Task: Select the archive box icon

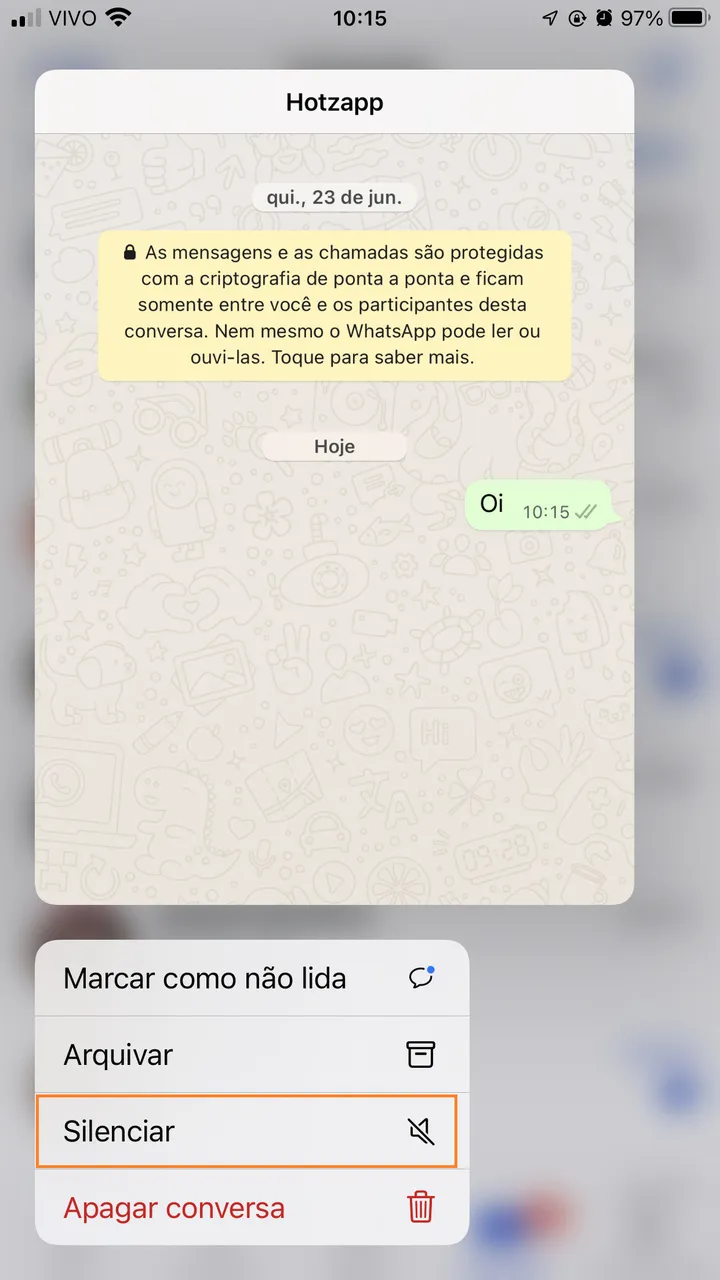Action: point(420,1053)
